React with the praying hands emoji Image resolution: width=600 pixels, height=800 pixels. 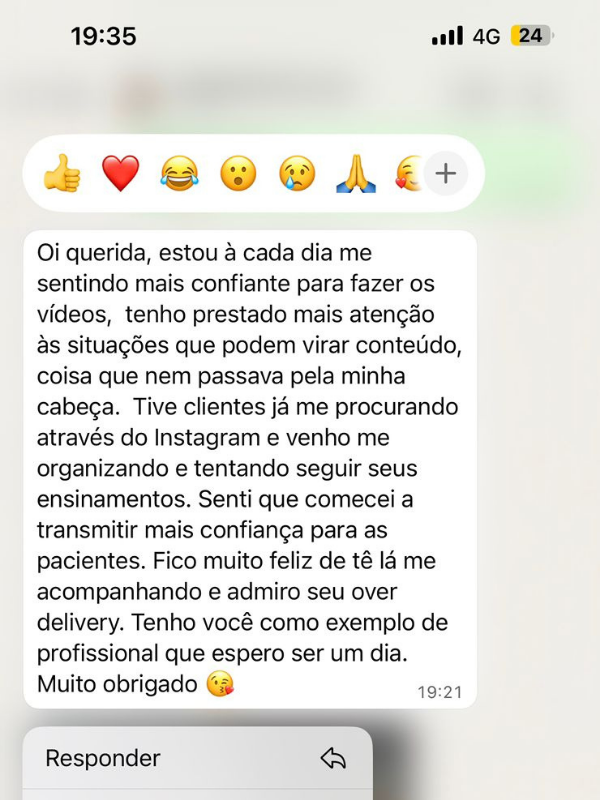click(x=355, y=174)
